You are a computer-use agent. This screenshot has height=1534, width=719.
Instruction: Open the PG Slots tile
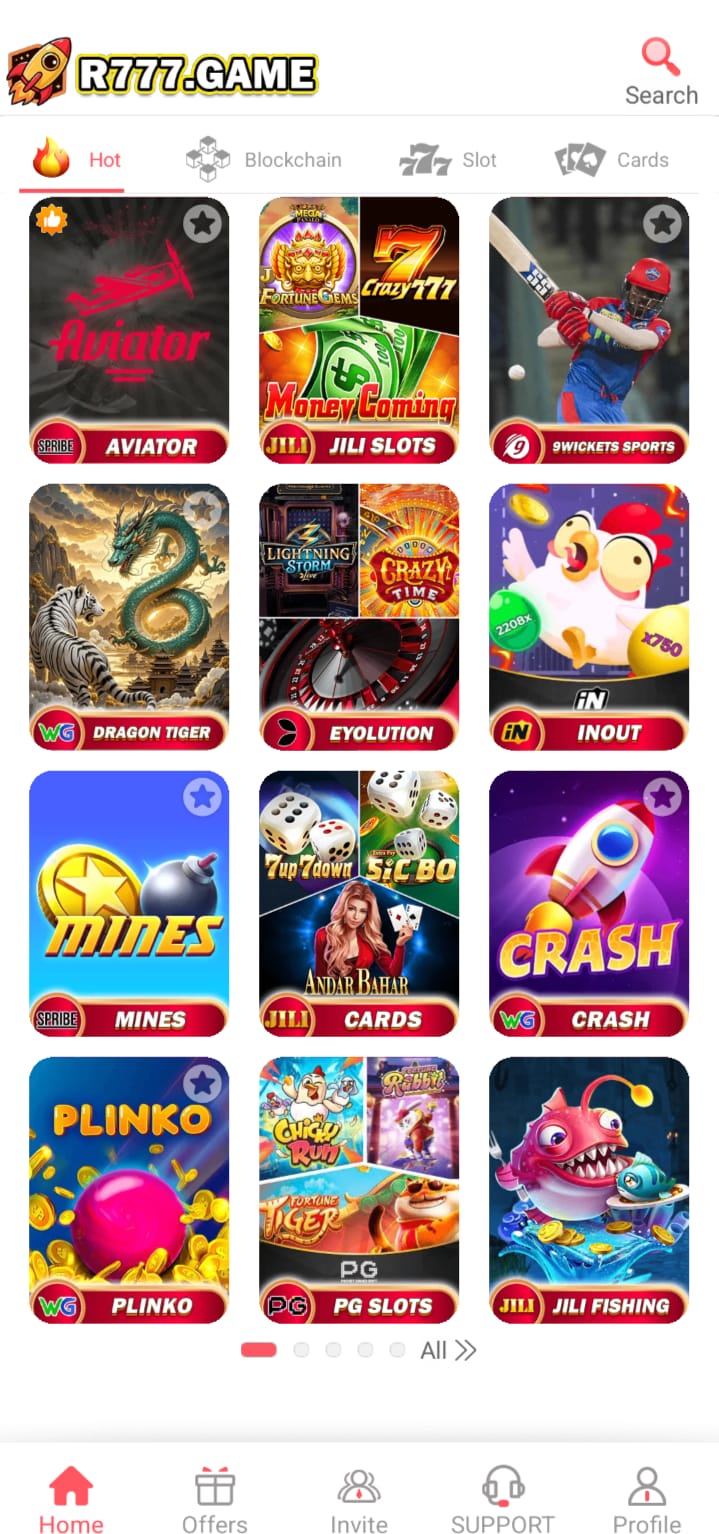coord(359,1190)
